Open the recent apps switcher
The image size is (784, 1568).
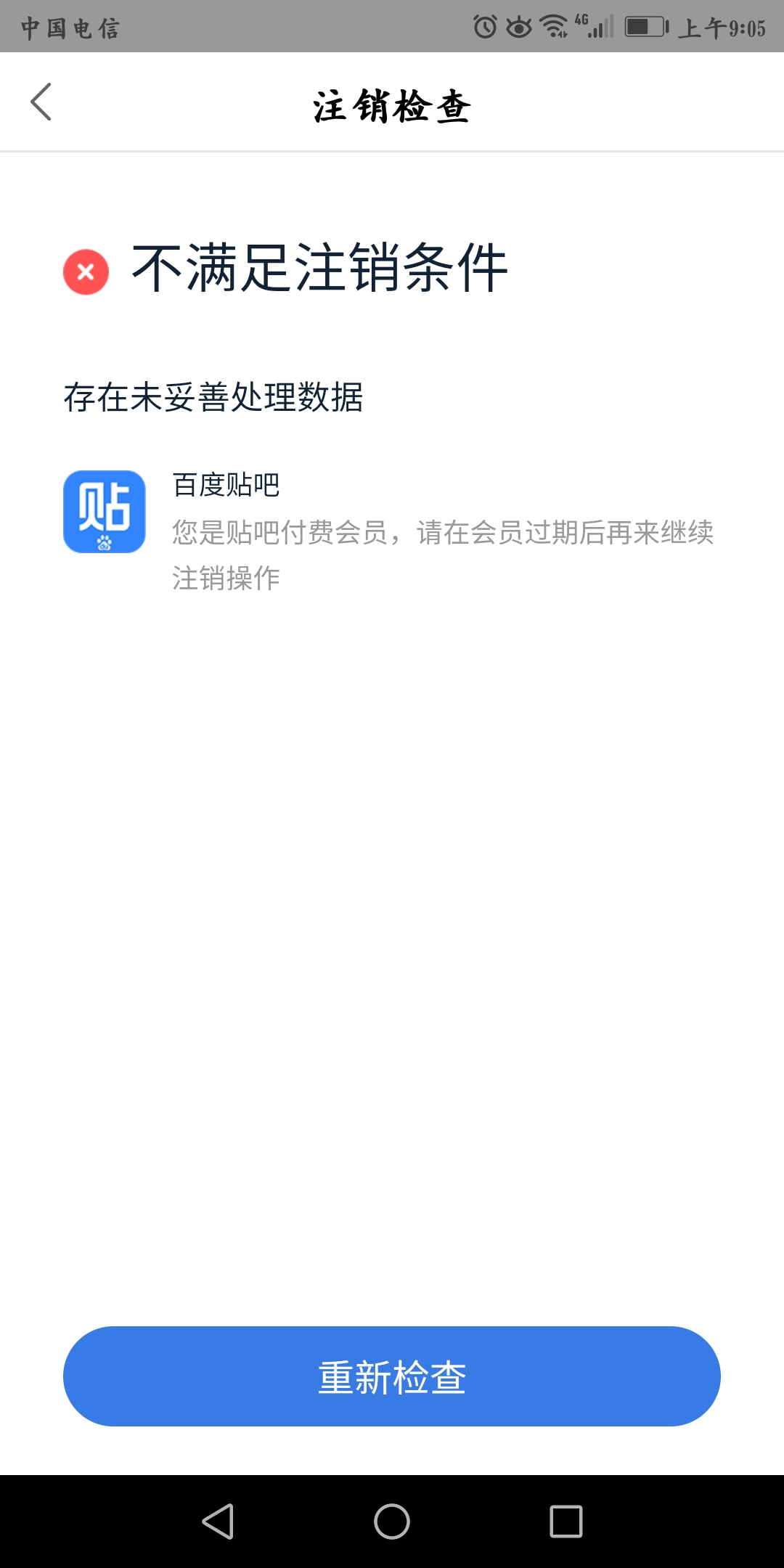566,1522
